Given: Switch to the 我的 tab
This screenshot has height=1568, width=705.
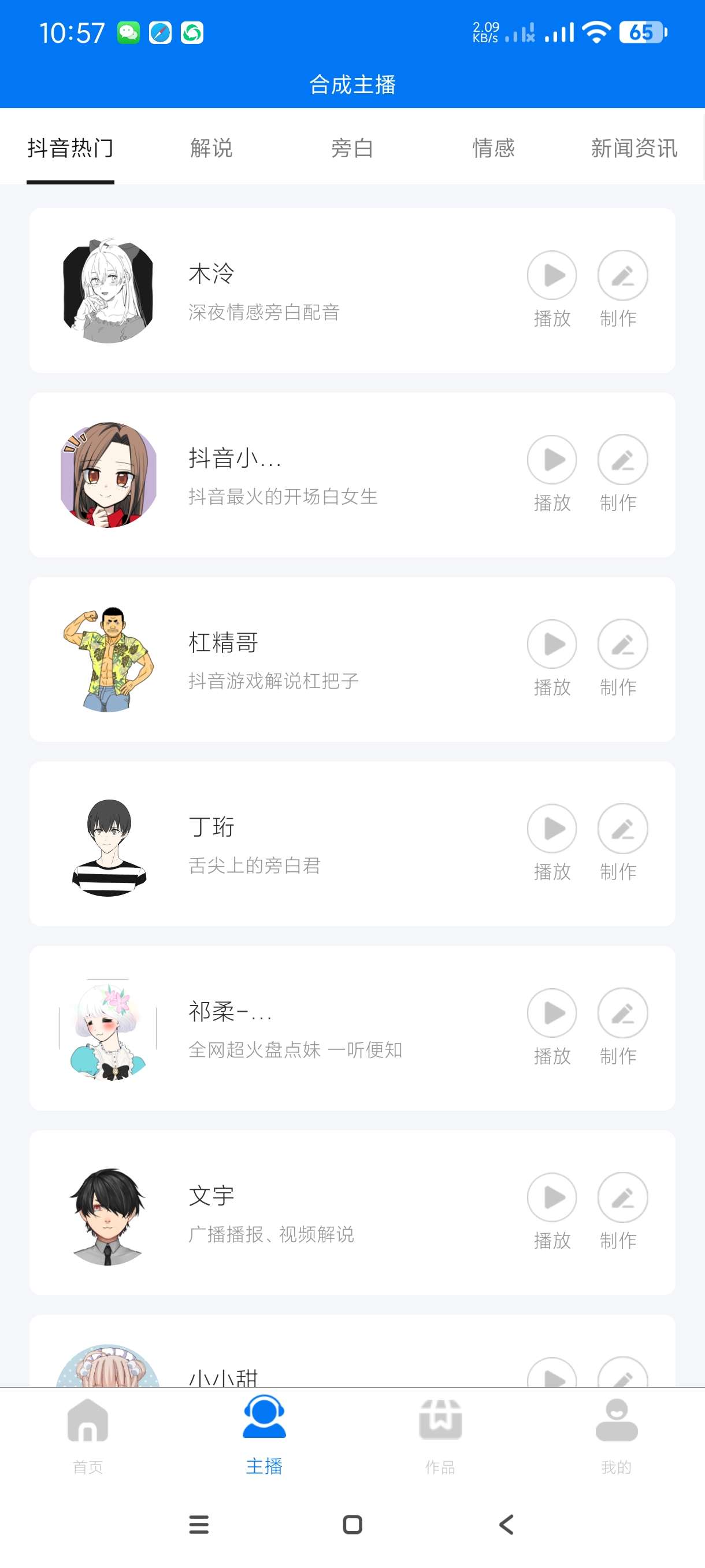Looking at the screenshot, I should point(616,1434).
